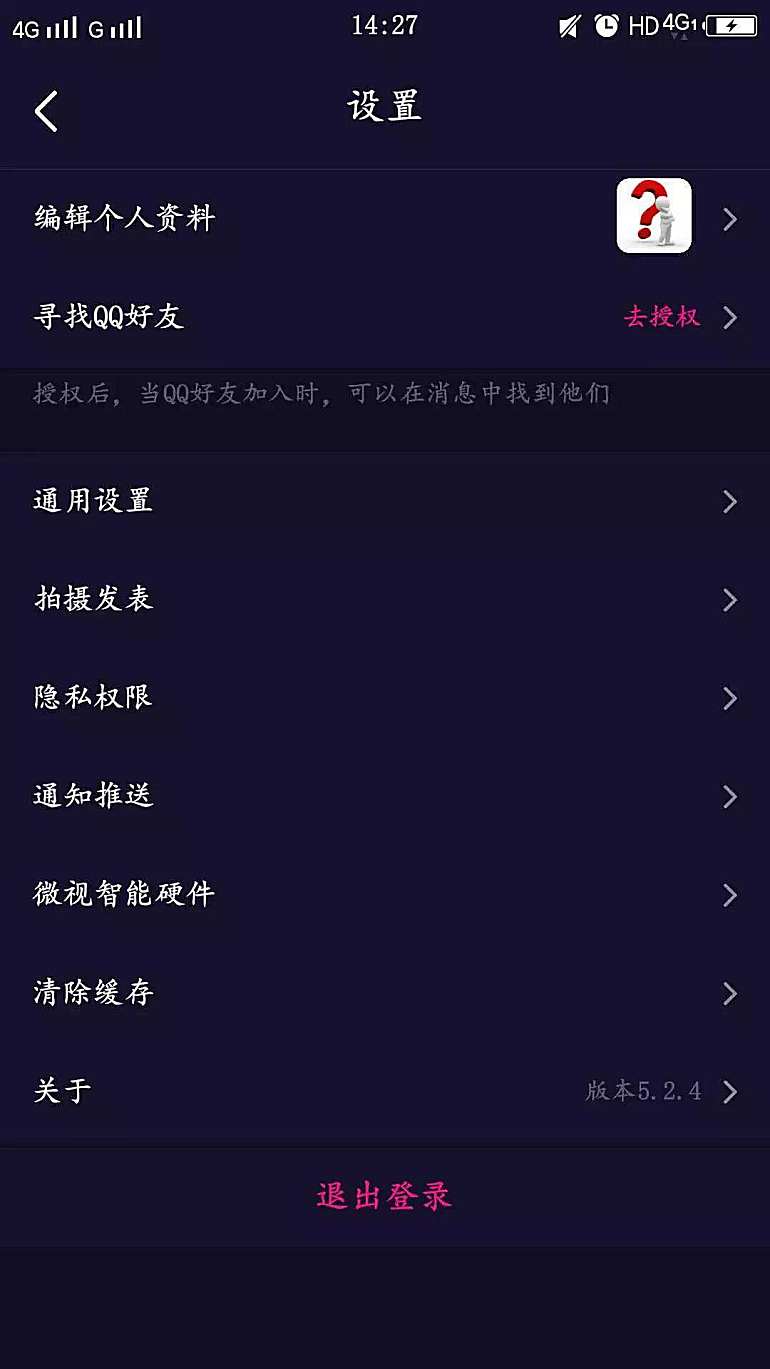Open 编辑个人资料 to edit profile
770x1369 pixels.
[x=125, y=218]
